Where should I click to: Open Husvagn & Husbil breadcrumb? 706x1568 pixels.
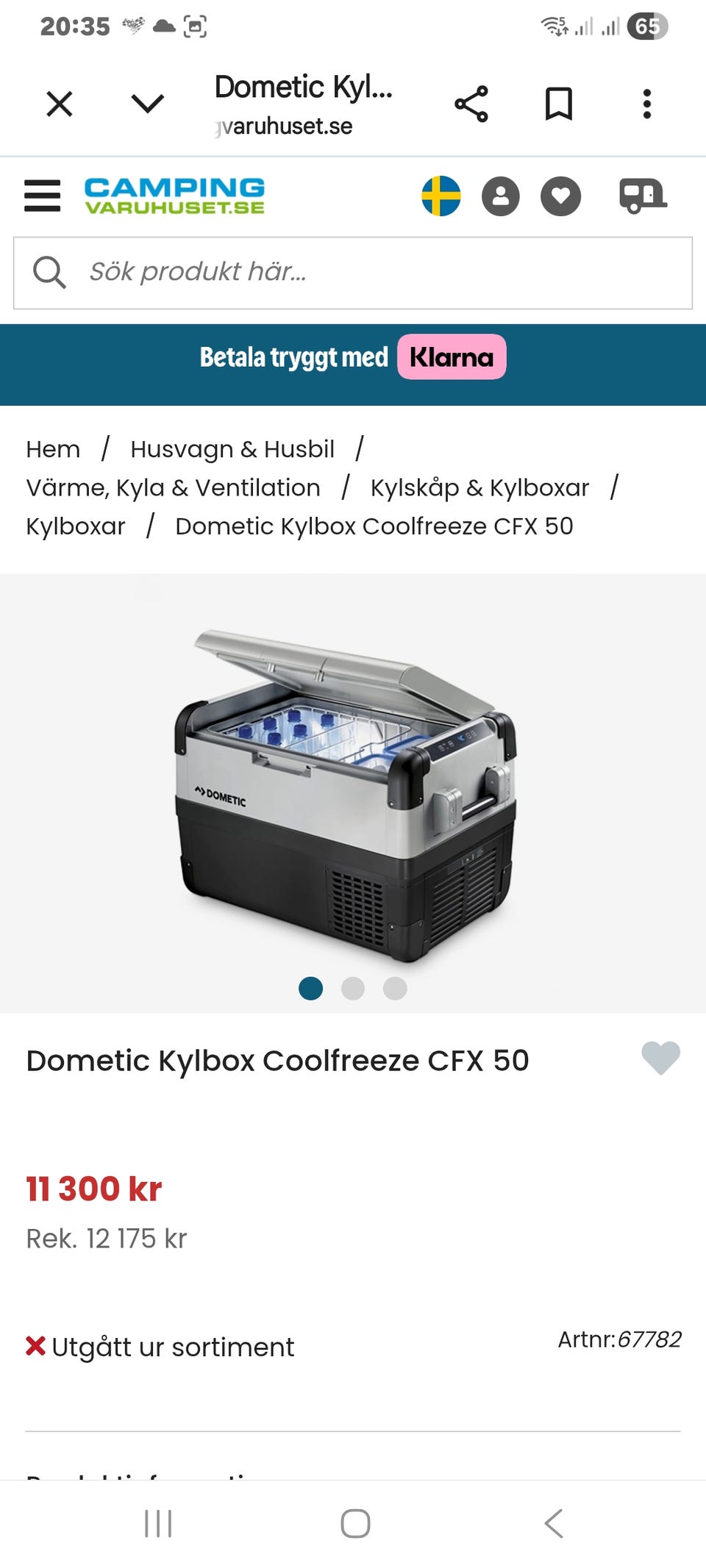[232, 449]
